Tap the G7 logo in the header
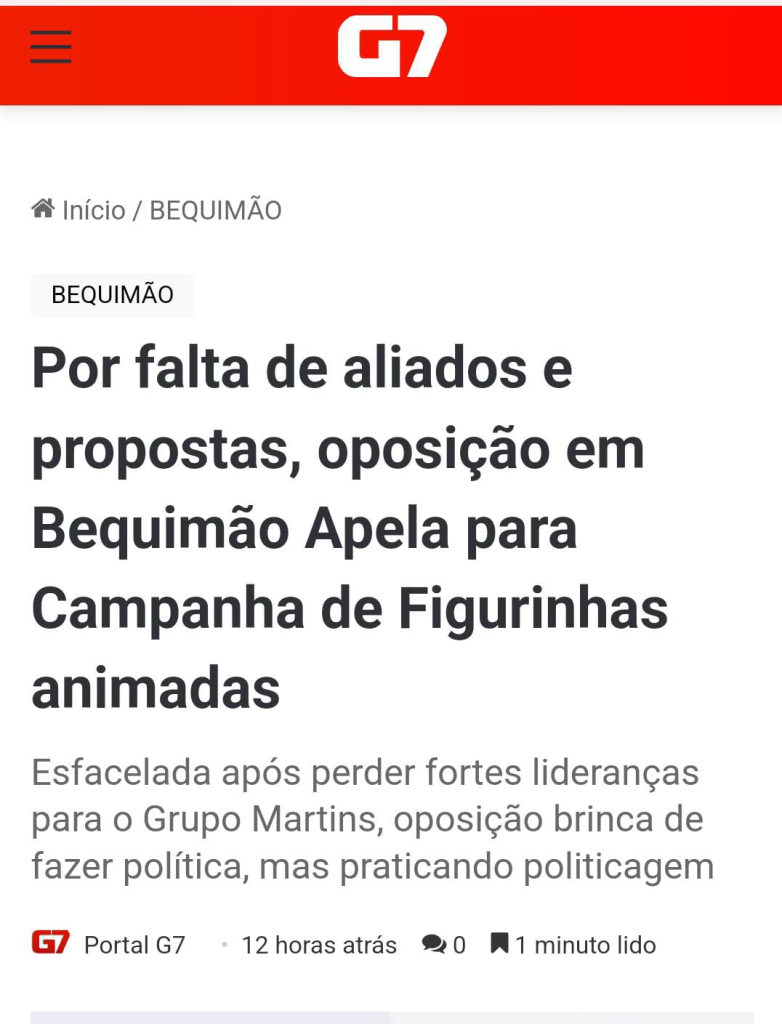 coord(391,47)
